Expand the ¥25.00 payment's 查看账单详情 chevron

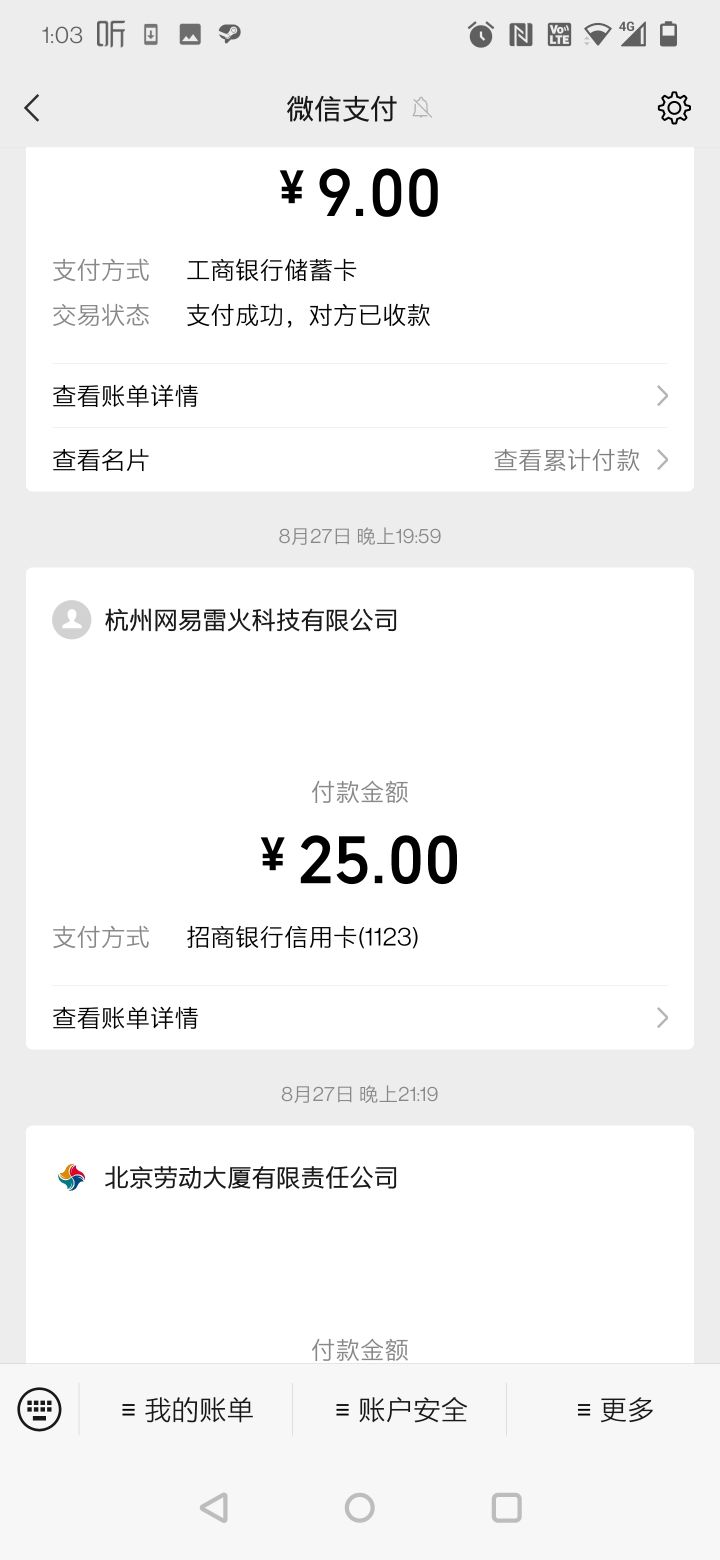tap(661, 1017)
